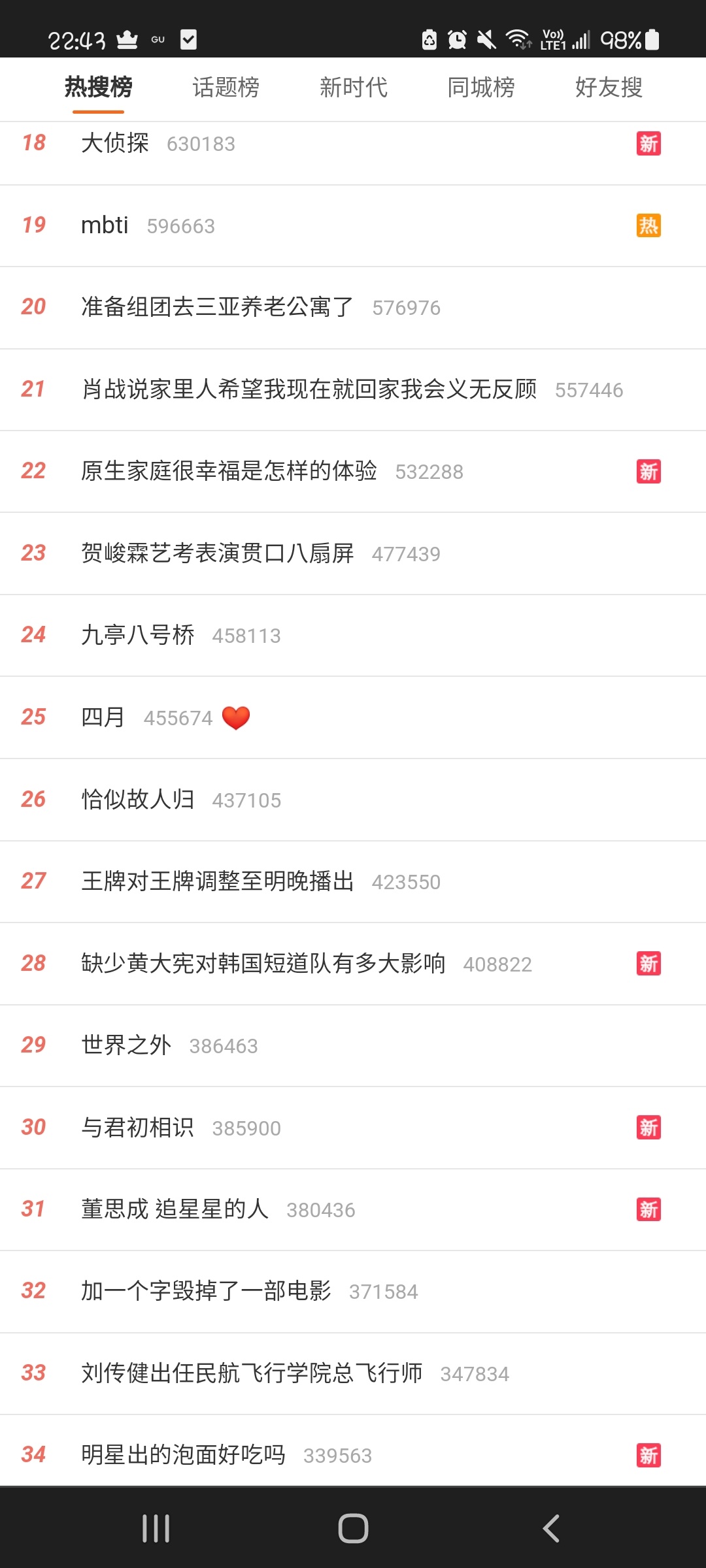Select the 好友搜 tab

[609, 87]
